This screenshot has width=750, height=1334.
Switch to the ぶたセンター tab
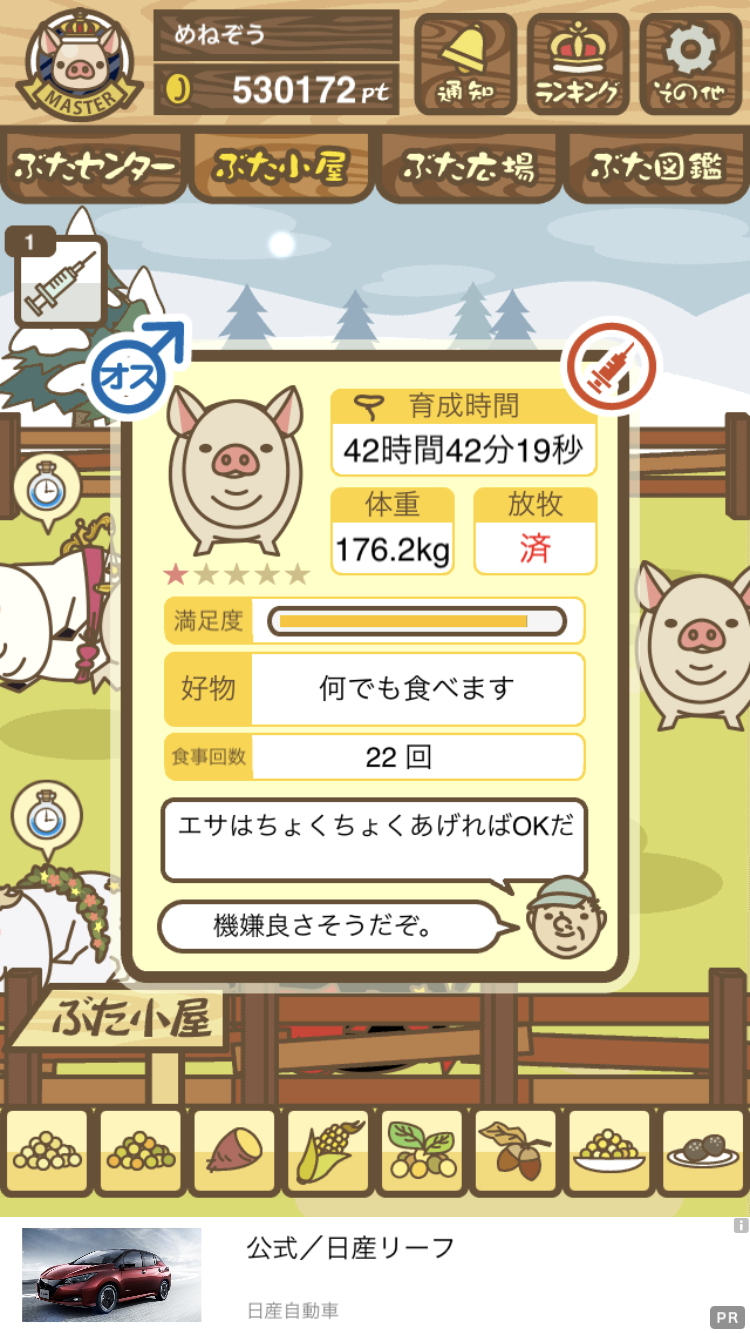pyautogui.click(x=95, y=167)
